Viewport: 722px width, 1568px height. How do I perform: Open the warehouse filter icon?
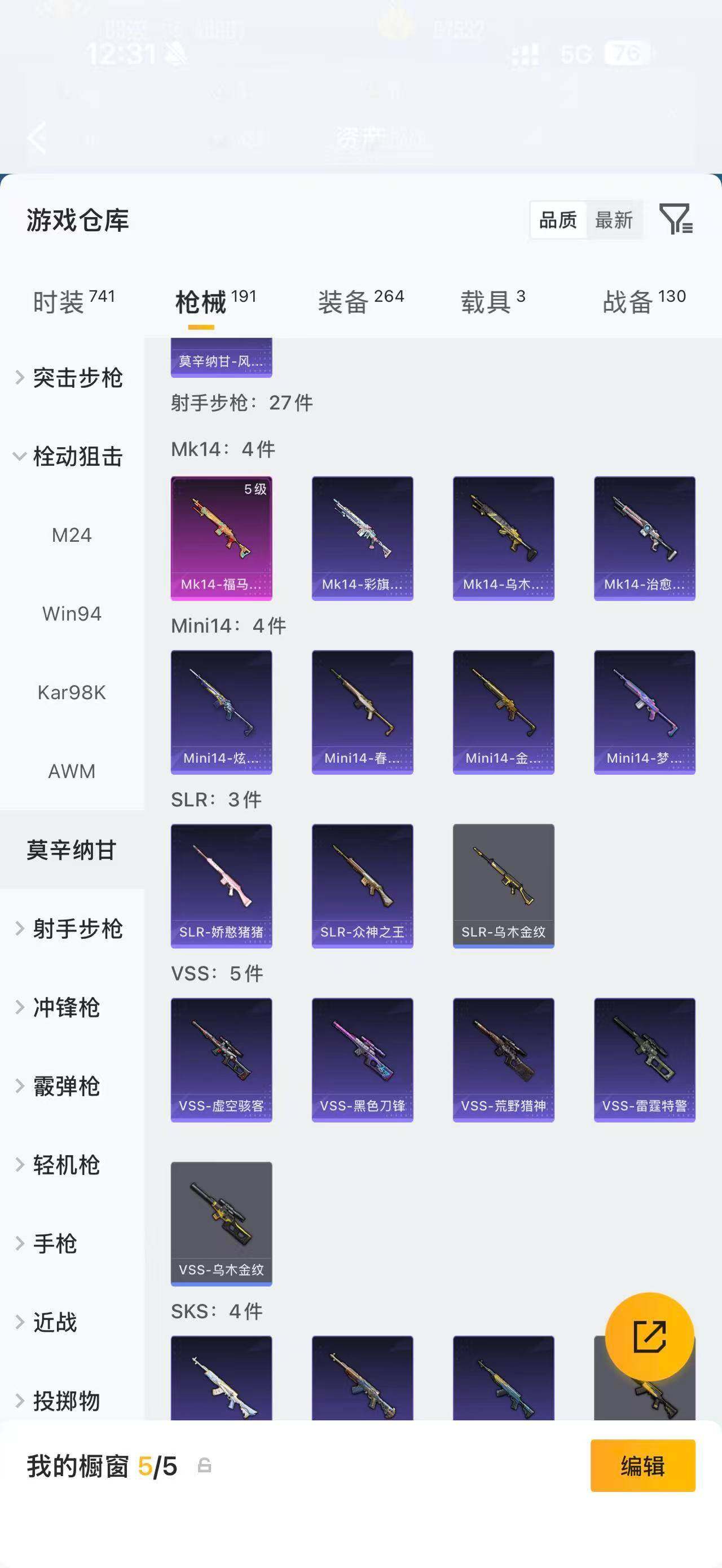pos(676,219)
